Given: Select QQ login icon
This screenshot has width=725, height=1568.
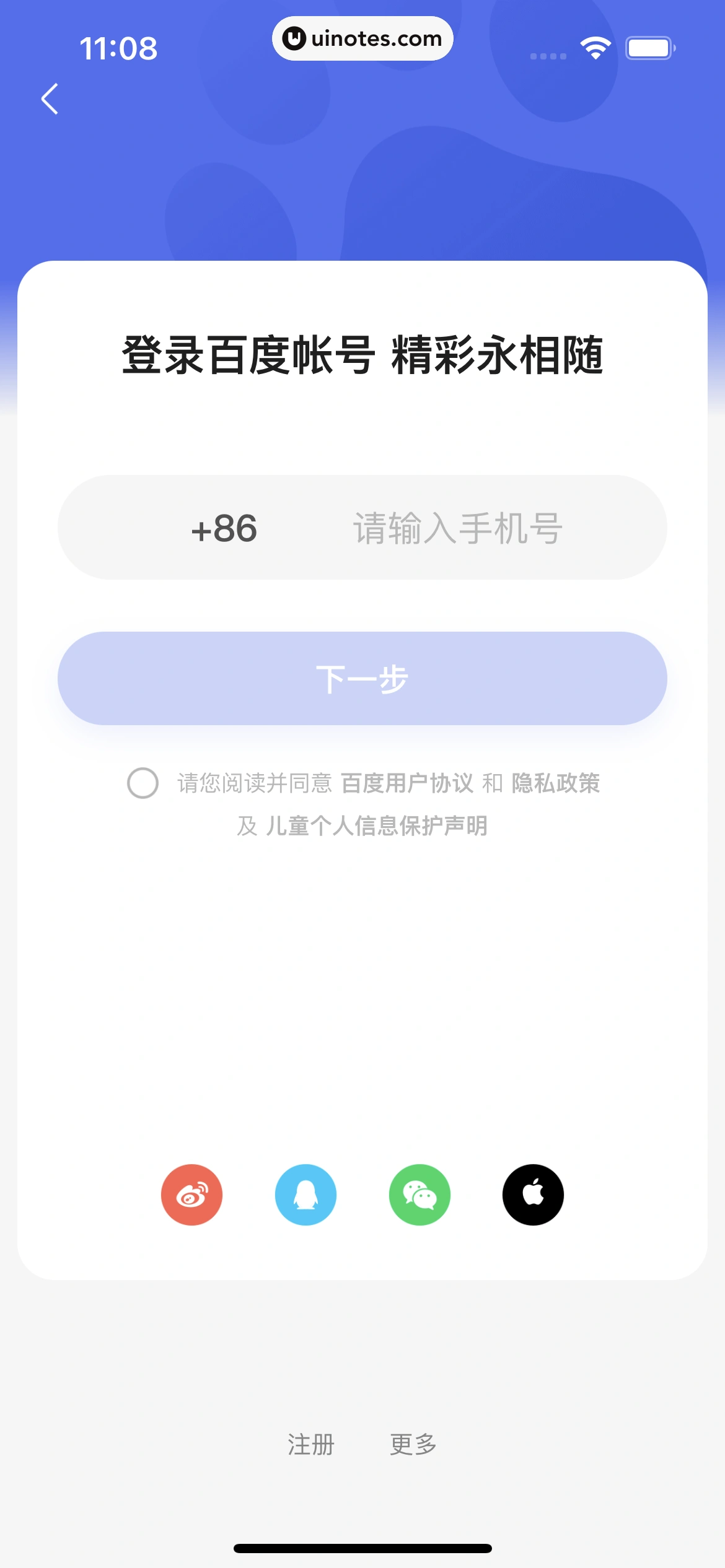Looking at the screenshot, I should point(305,1194).
